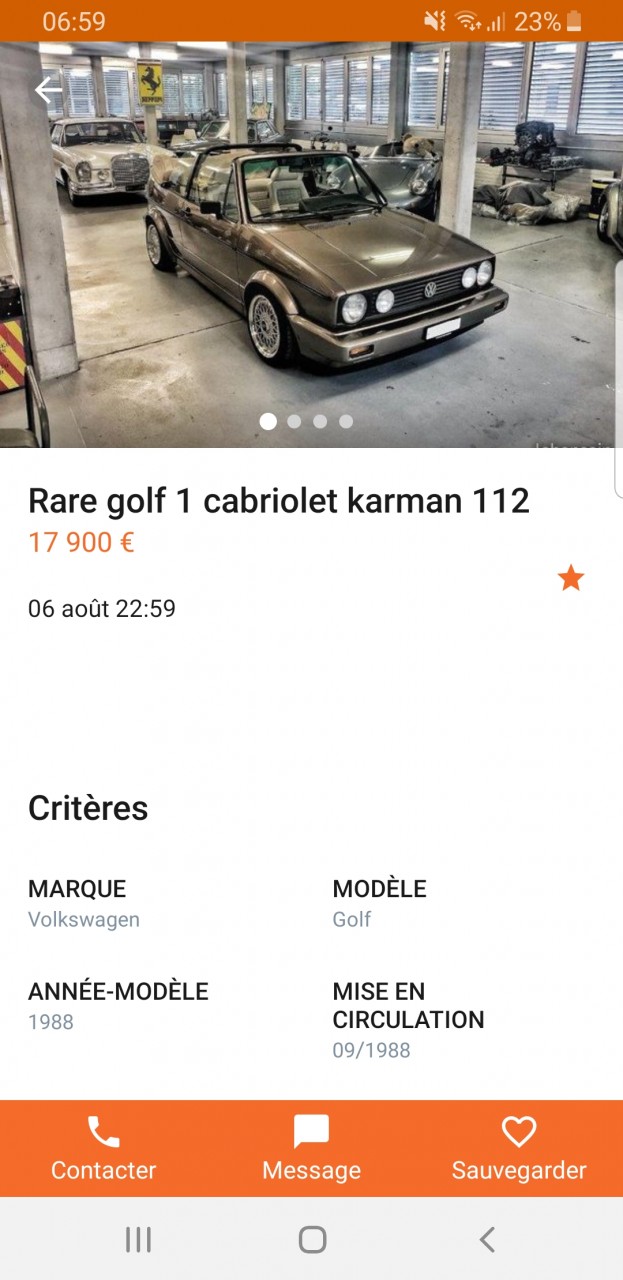Return to the phone home screen
The width and height of the screenshot is (623, 1280).
point(312,1240)
